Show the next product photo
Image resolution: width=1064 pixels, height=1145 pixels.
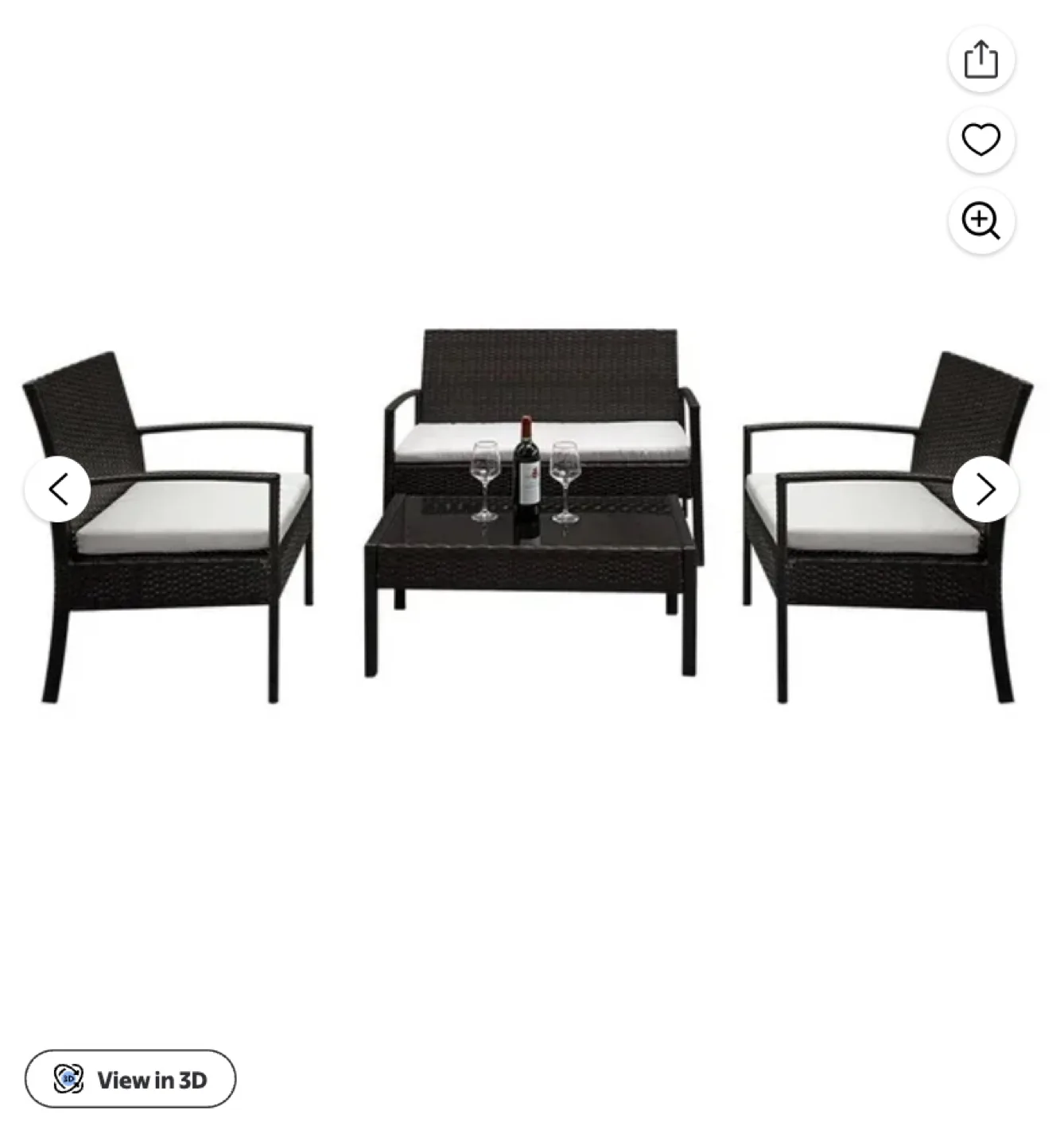point(985,489)
